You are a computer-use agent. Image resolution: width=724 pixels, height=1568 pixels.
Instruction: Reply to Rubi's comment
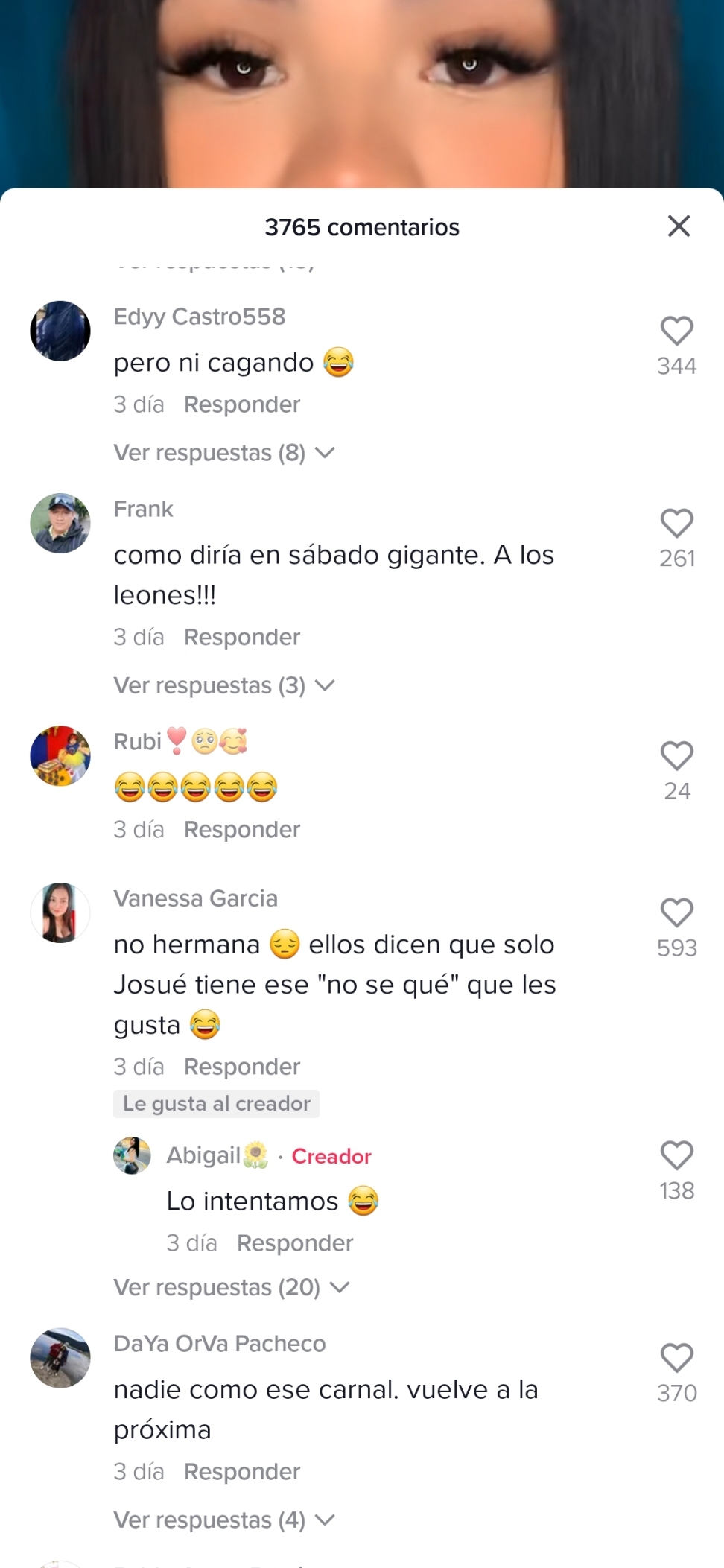[242, 829]
